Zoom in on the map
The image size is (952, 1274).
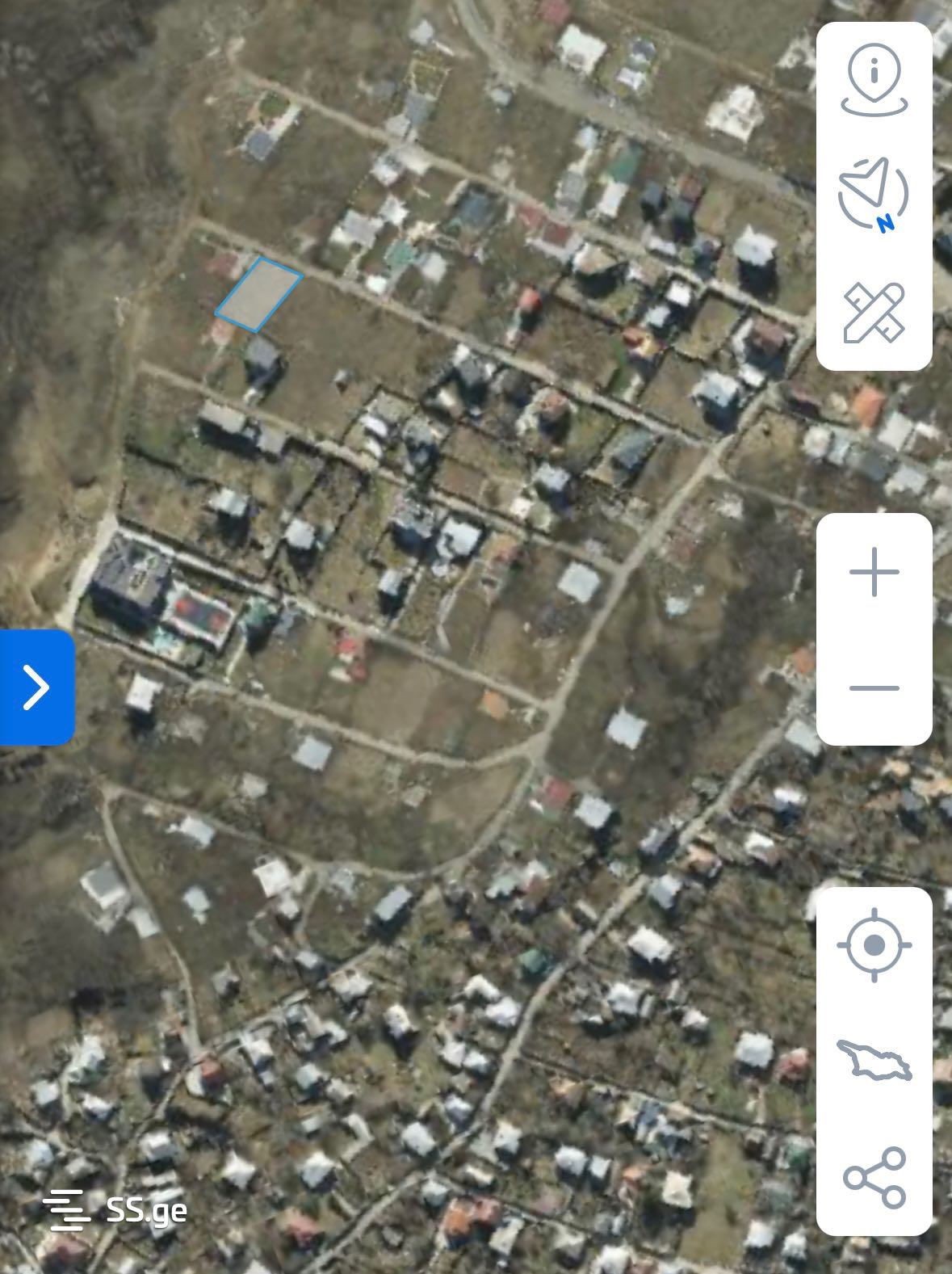coord(874,572)
